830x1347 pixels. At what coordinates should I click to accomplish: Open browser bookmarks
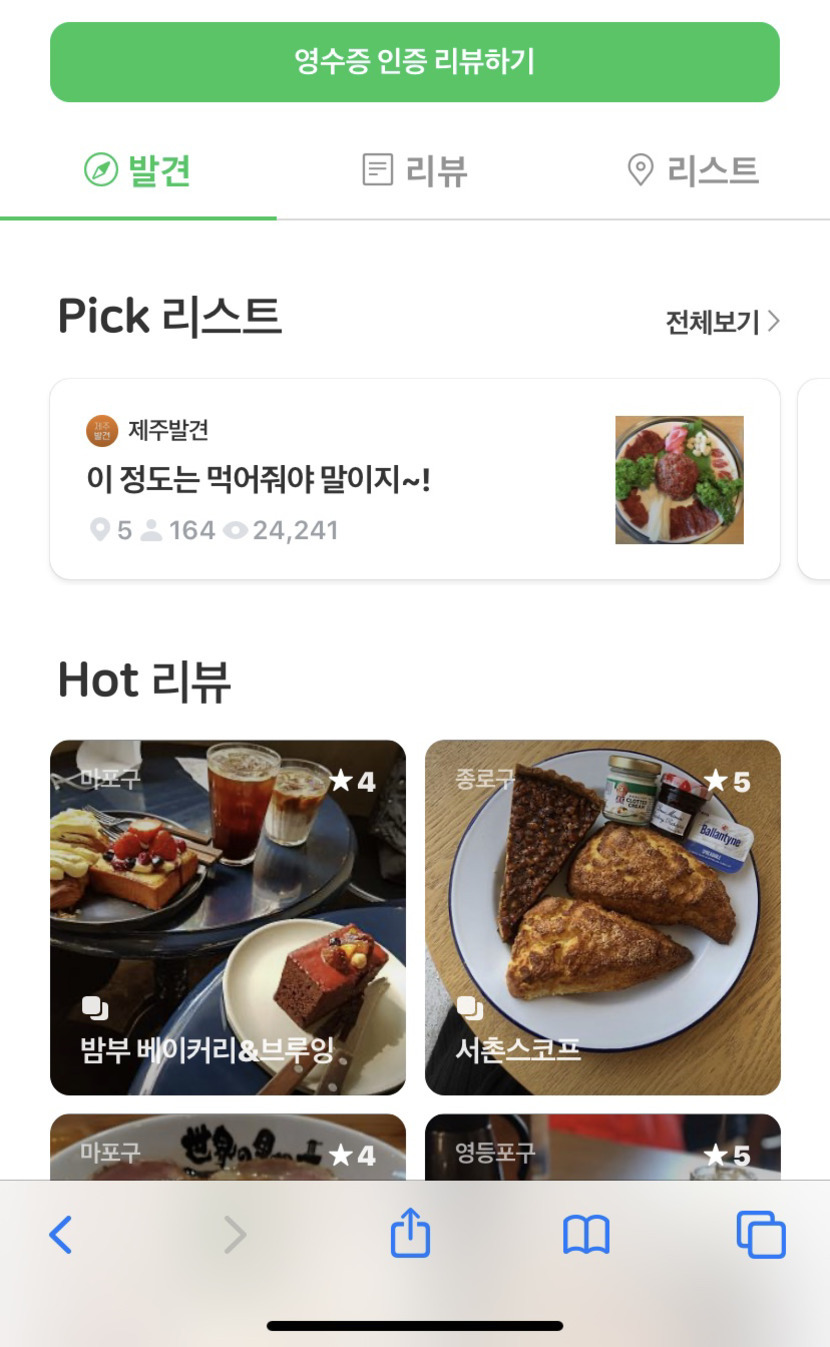(586, 1236)
